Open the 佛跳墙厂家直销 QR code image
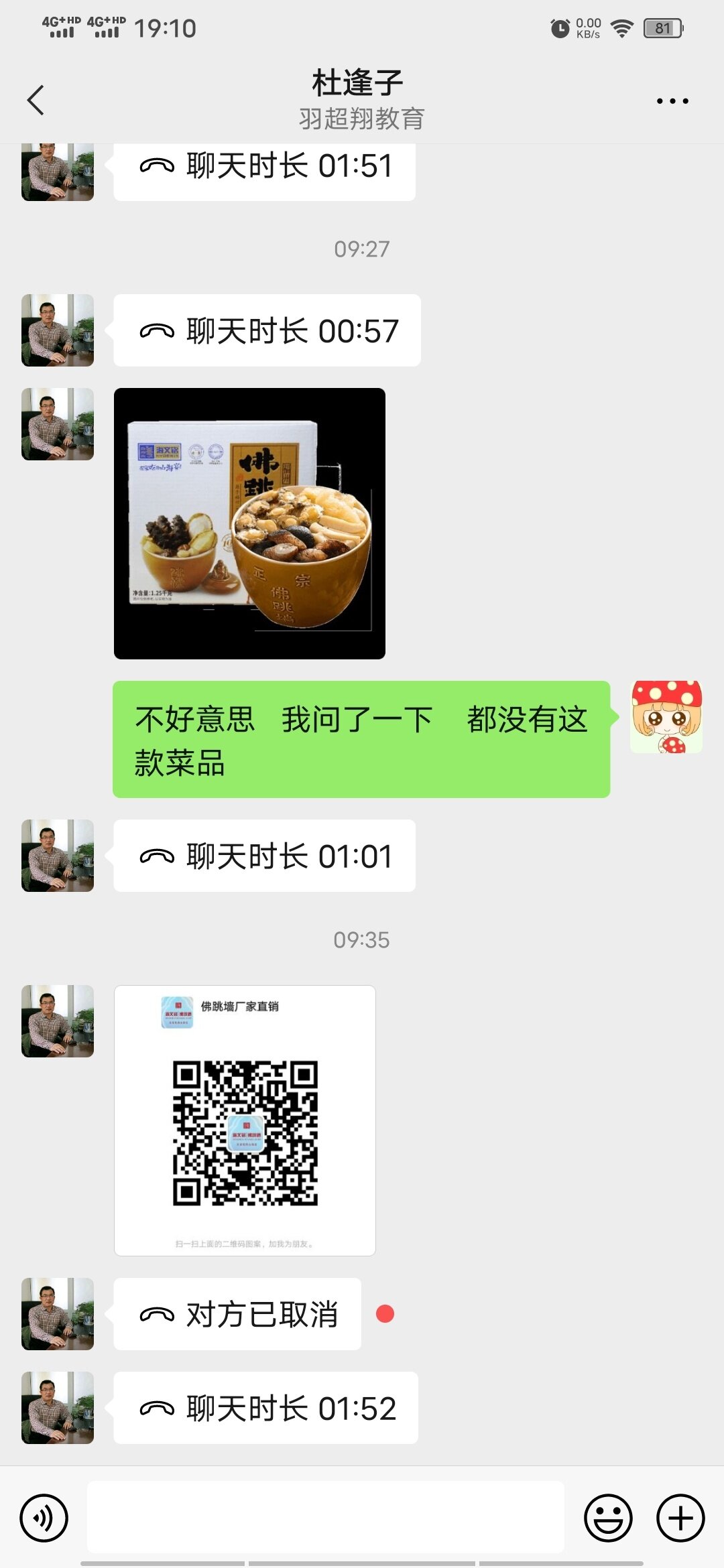 point(245,1120)
